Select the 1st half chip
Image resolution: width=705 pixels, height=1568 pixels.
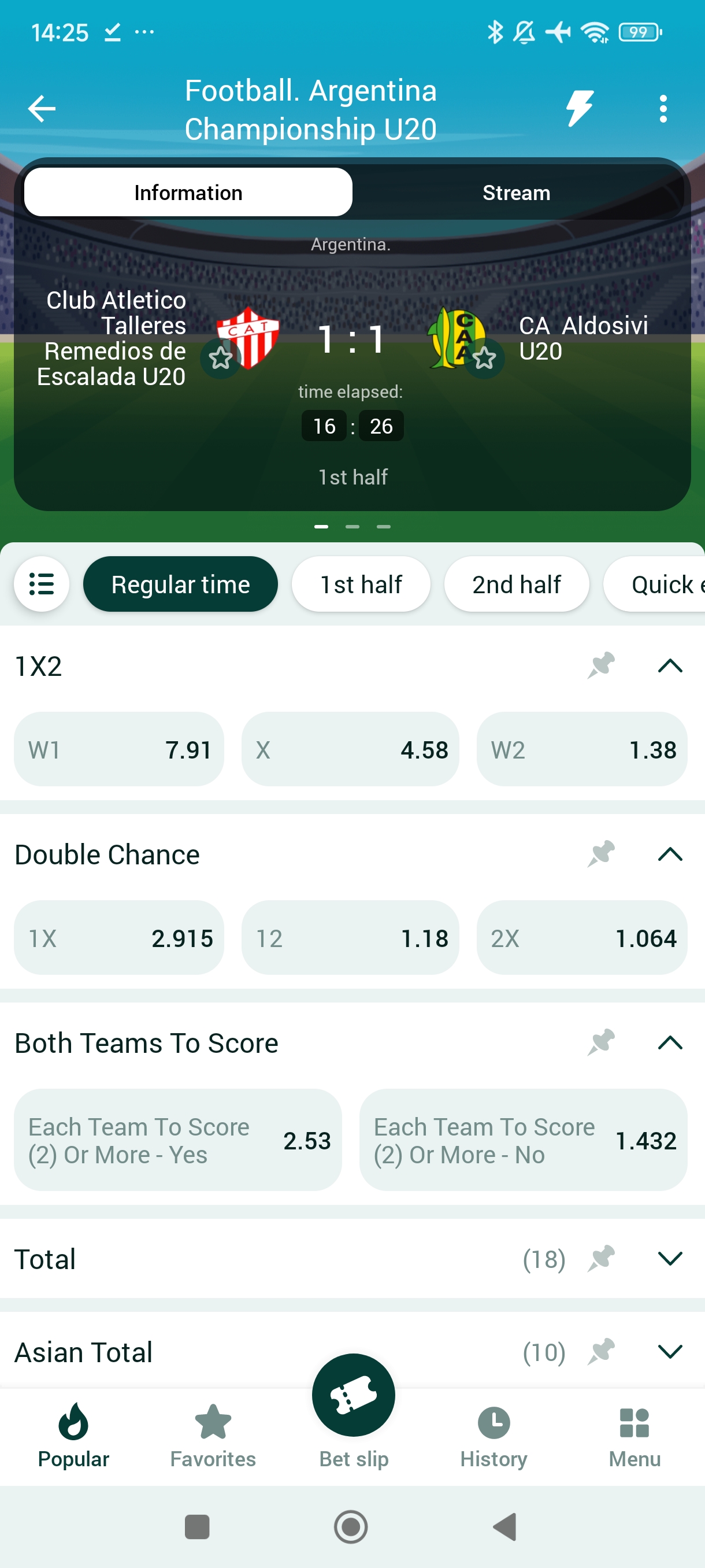coord(361,585)
